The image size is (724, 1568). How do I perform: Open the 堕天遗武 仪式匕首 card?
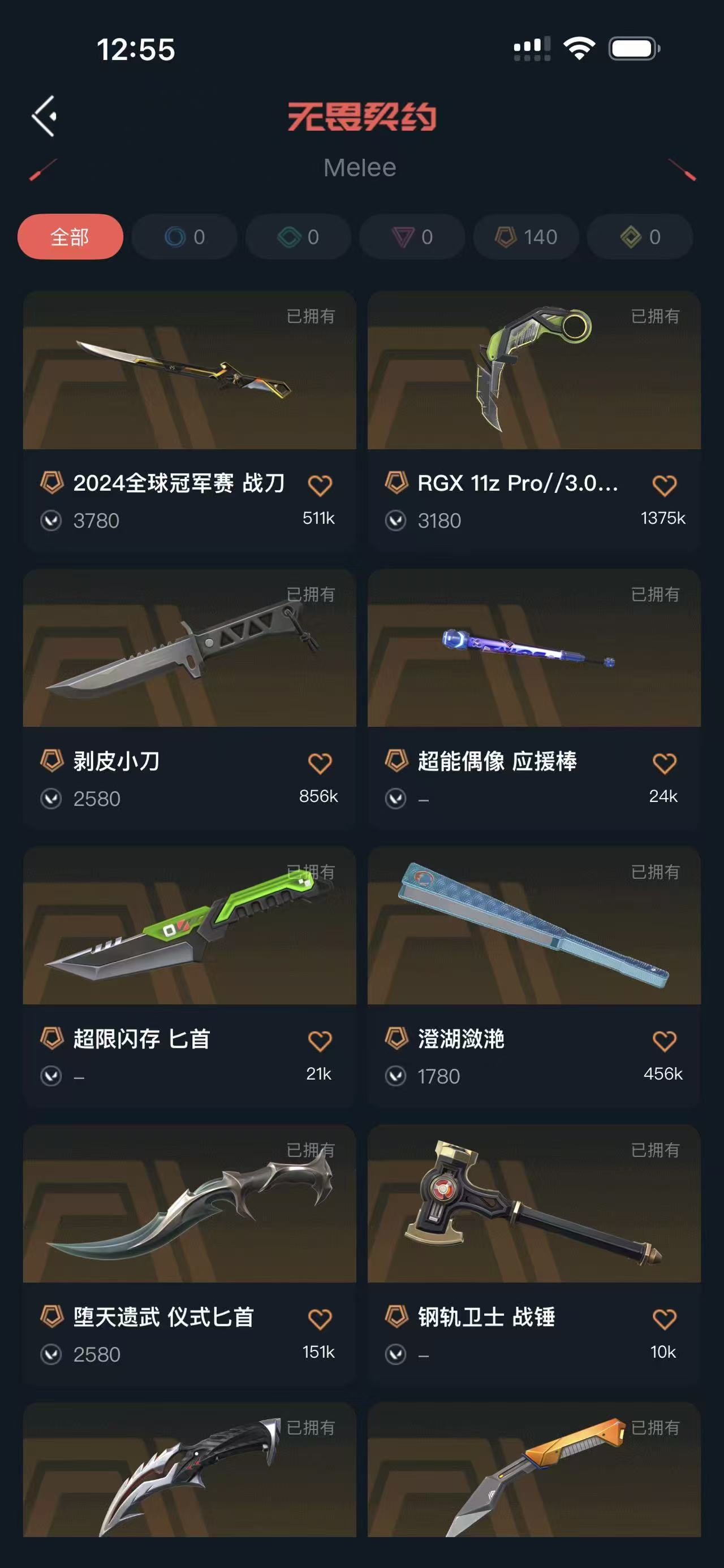click(x=189, y=1205)
